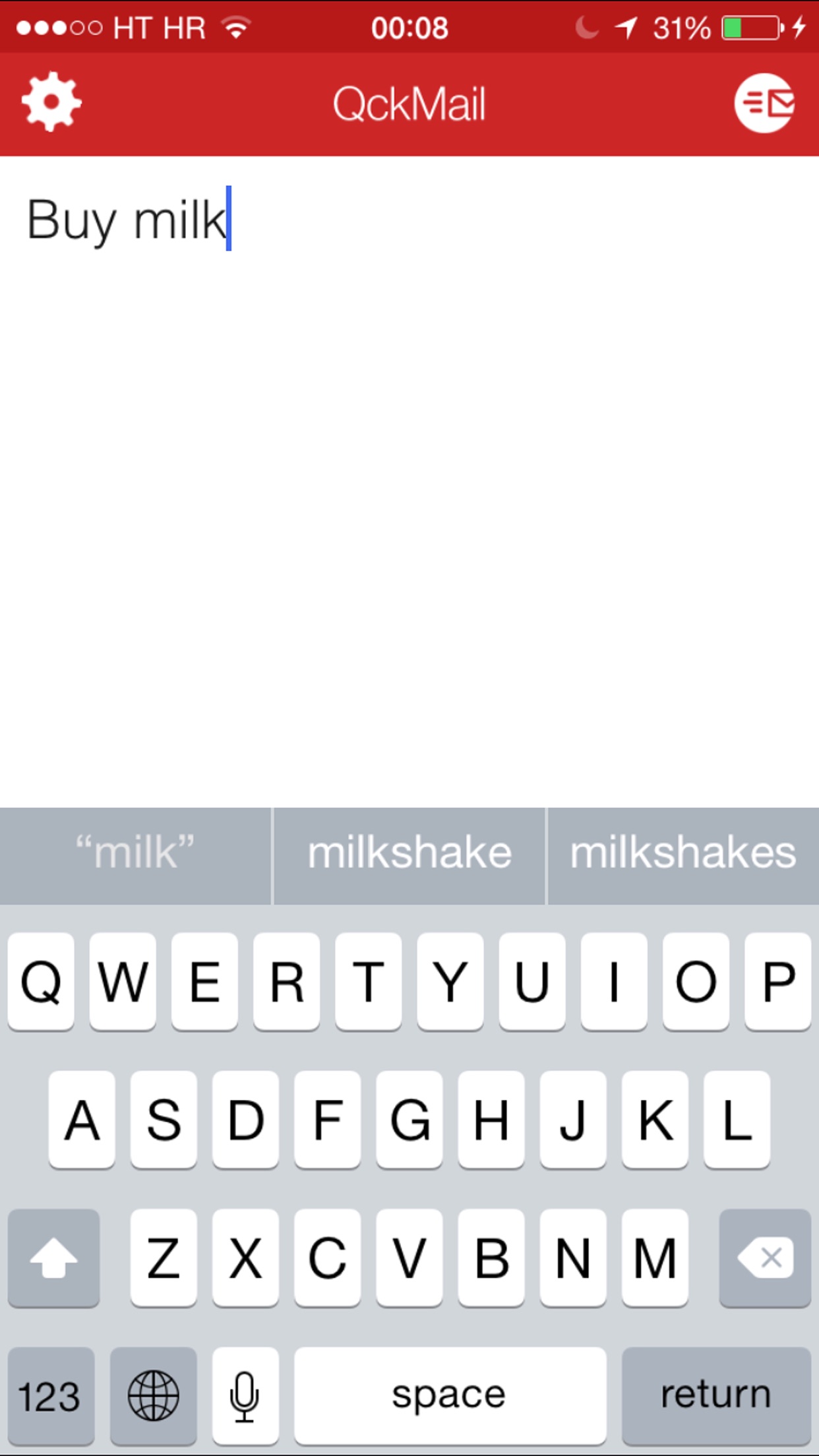Send the quick mail
This screenshot has height=1456, width=819.
764,103
